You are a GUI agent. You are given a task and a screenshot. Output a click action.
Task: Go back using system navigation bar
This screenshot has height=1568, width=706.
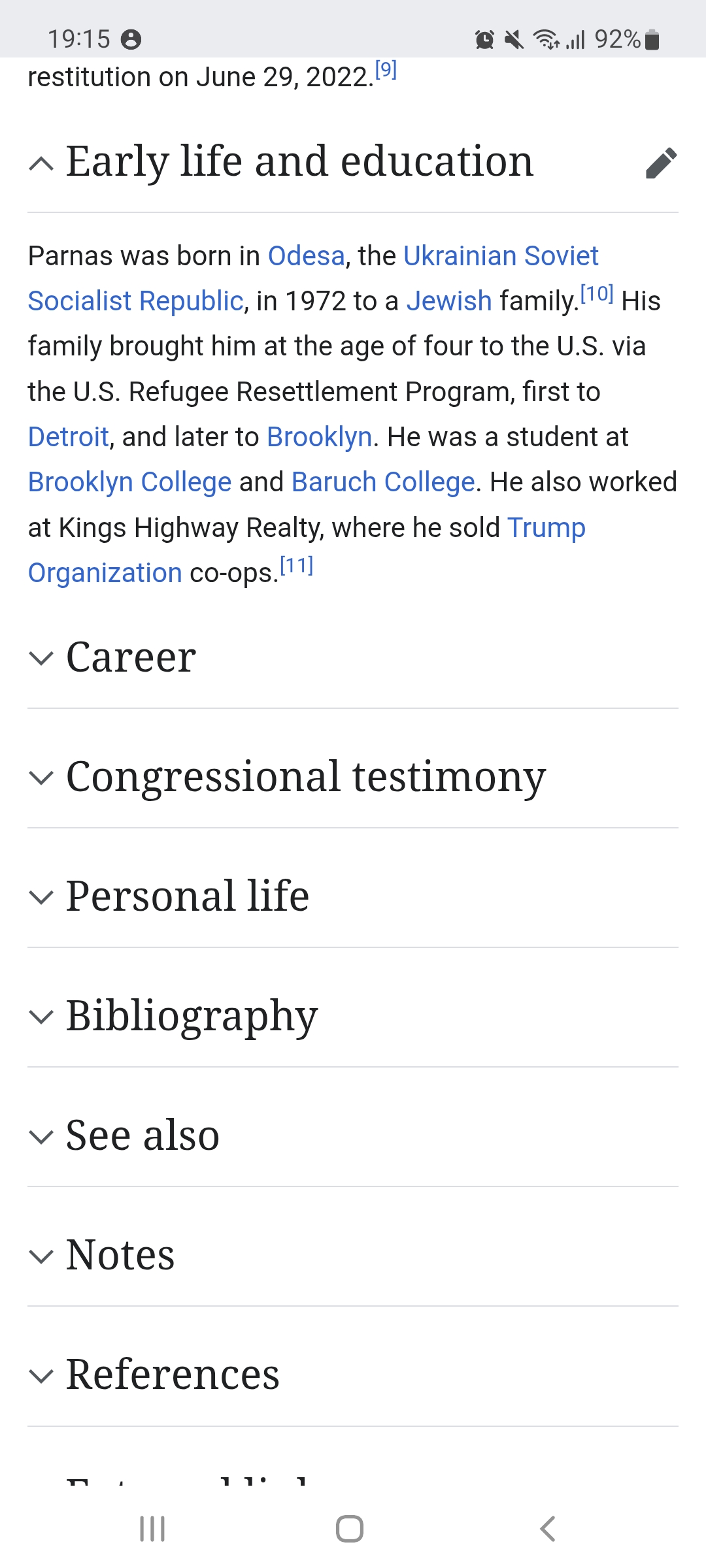coord(548,1529)
